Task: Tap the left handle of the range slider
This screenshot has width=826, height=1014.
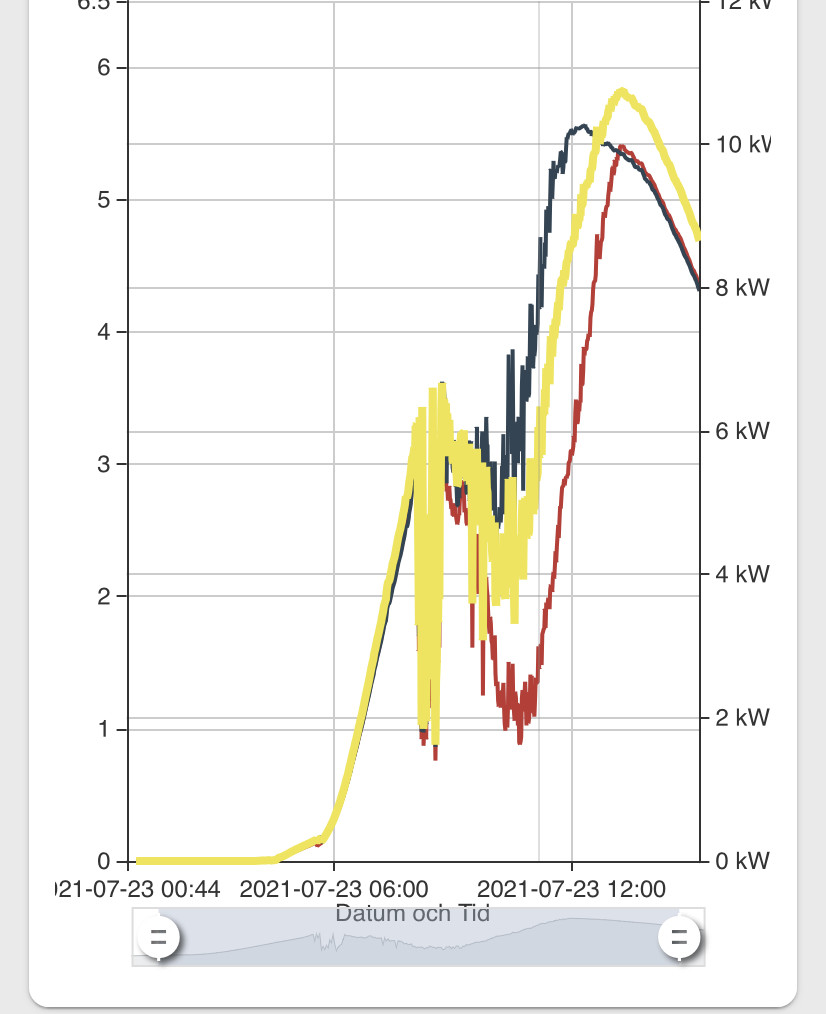Action: click(x=158, y=938)
